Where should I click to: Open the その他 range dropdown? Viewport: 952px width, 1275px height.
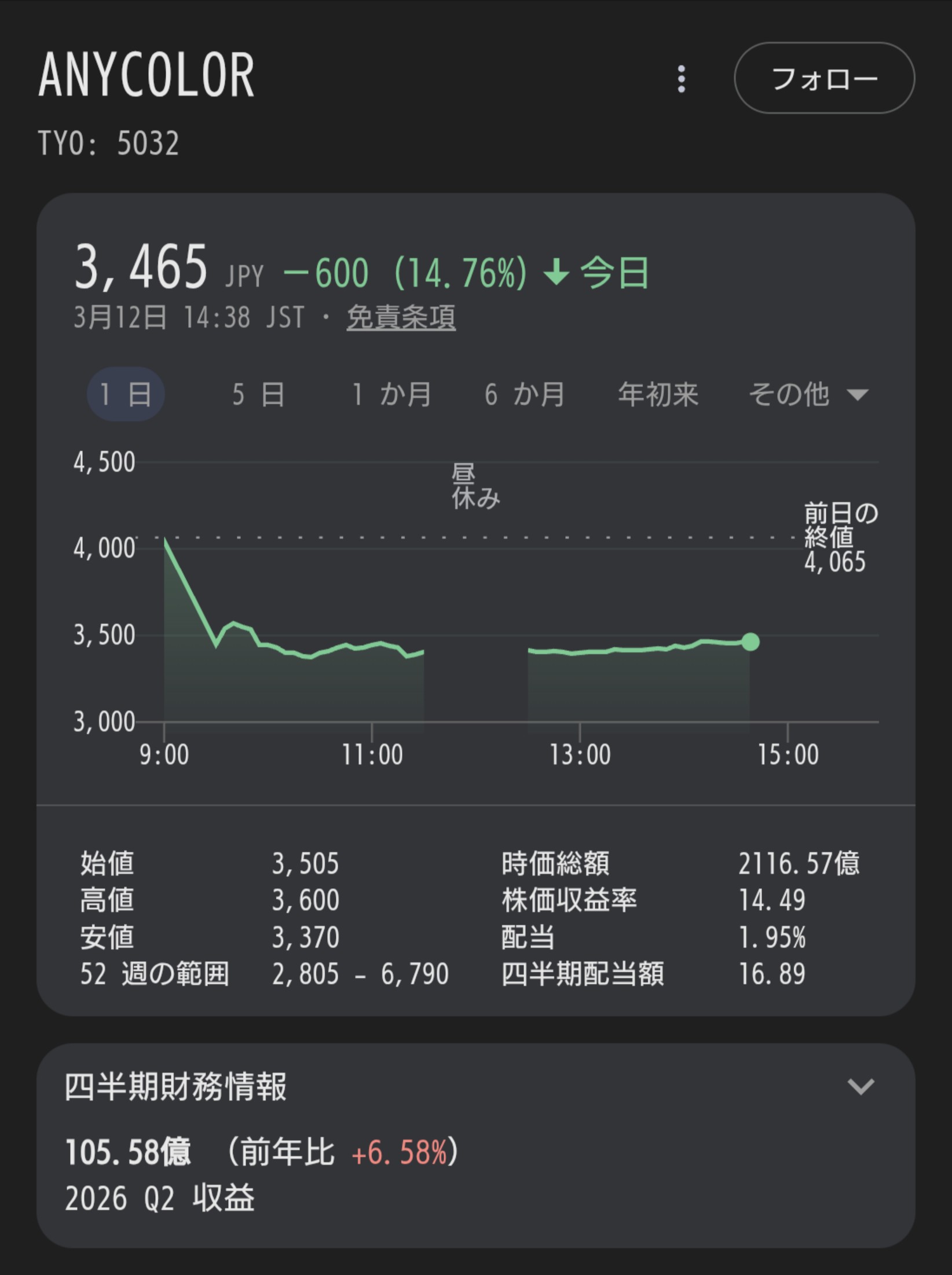point(808,394)
